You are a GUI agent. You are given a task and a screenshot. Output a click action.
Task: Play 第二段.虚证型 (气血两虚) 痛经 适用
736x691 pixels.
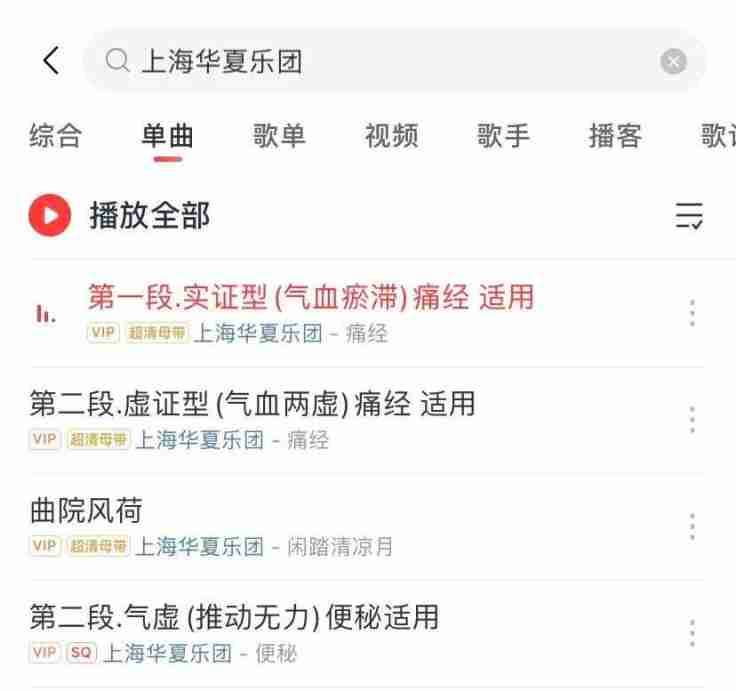click(x=252, y=404)
